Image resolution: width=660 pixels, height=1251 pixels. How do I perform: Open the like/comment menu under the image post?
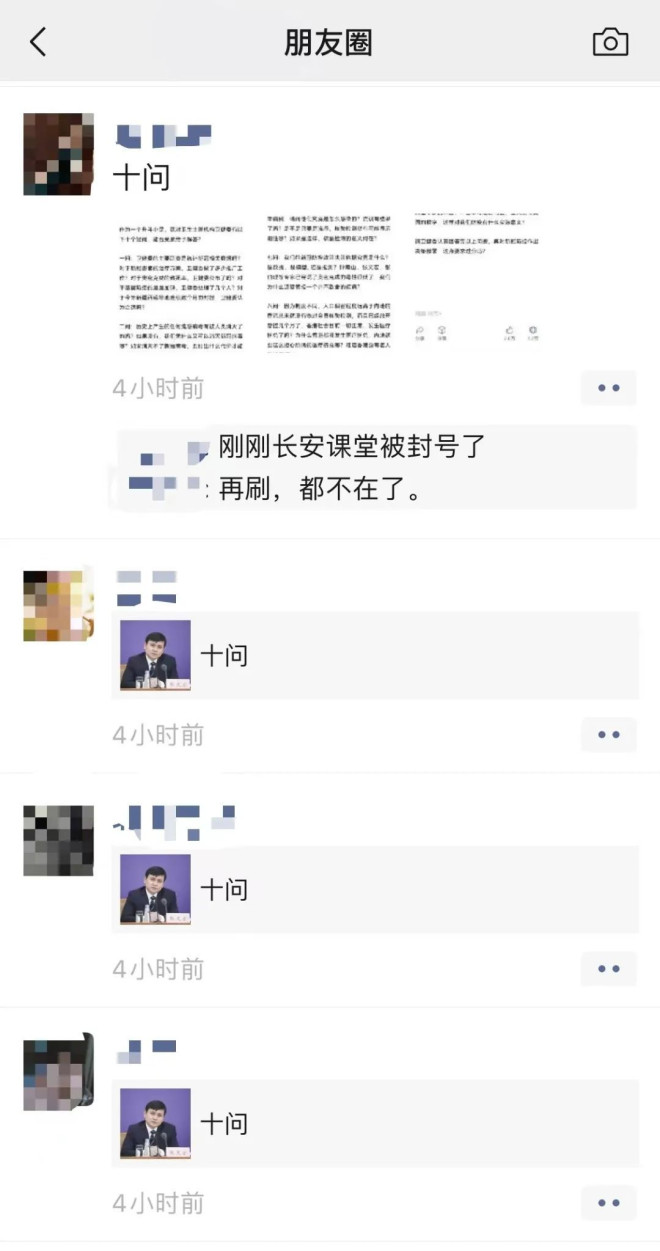tap(608, 388)
